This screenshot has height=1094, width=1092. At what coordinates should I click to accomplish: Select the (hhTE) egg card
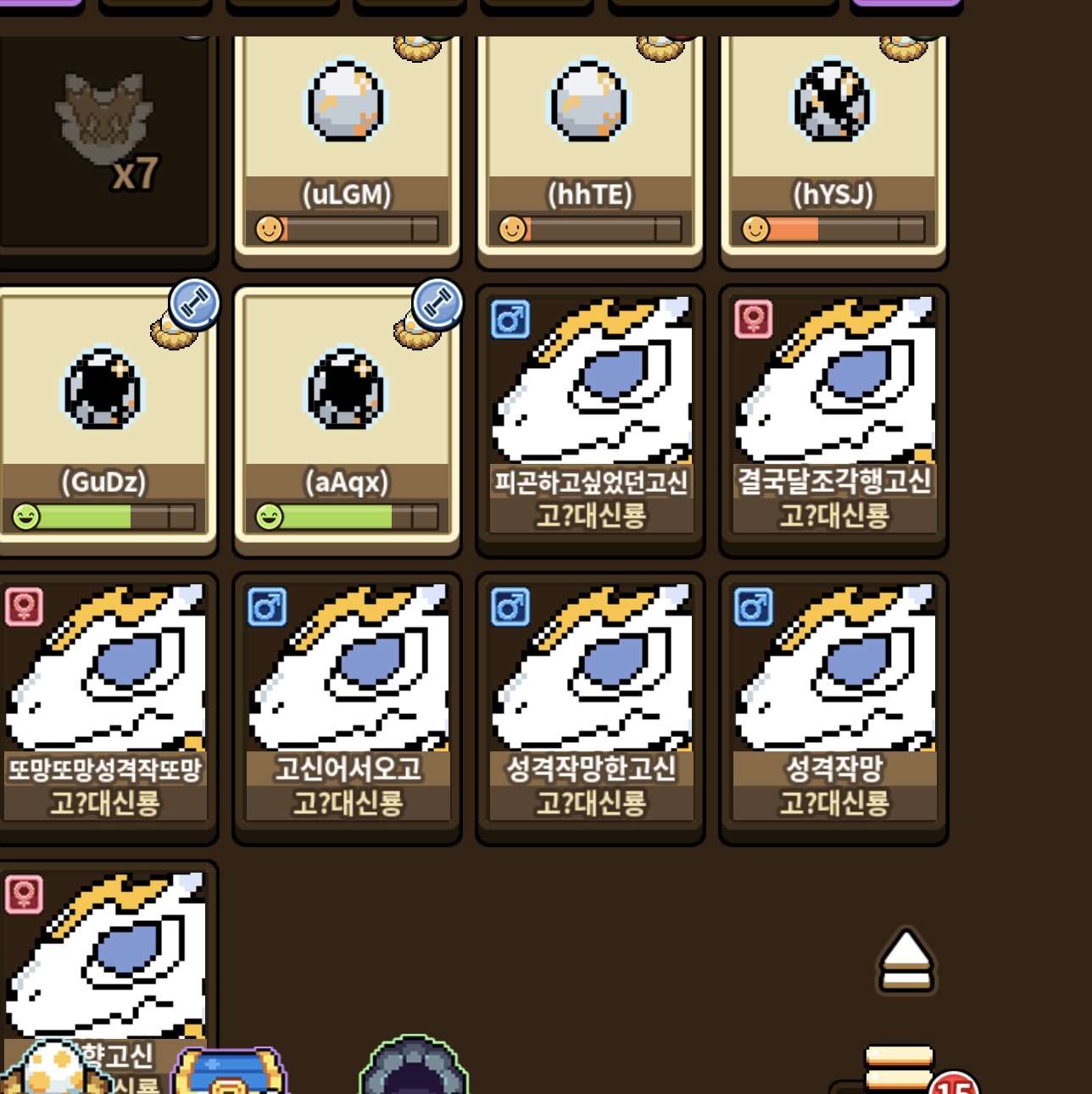point(590,144)
